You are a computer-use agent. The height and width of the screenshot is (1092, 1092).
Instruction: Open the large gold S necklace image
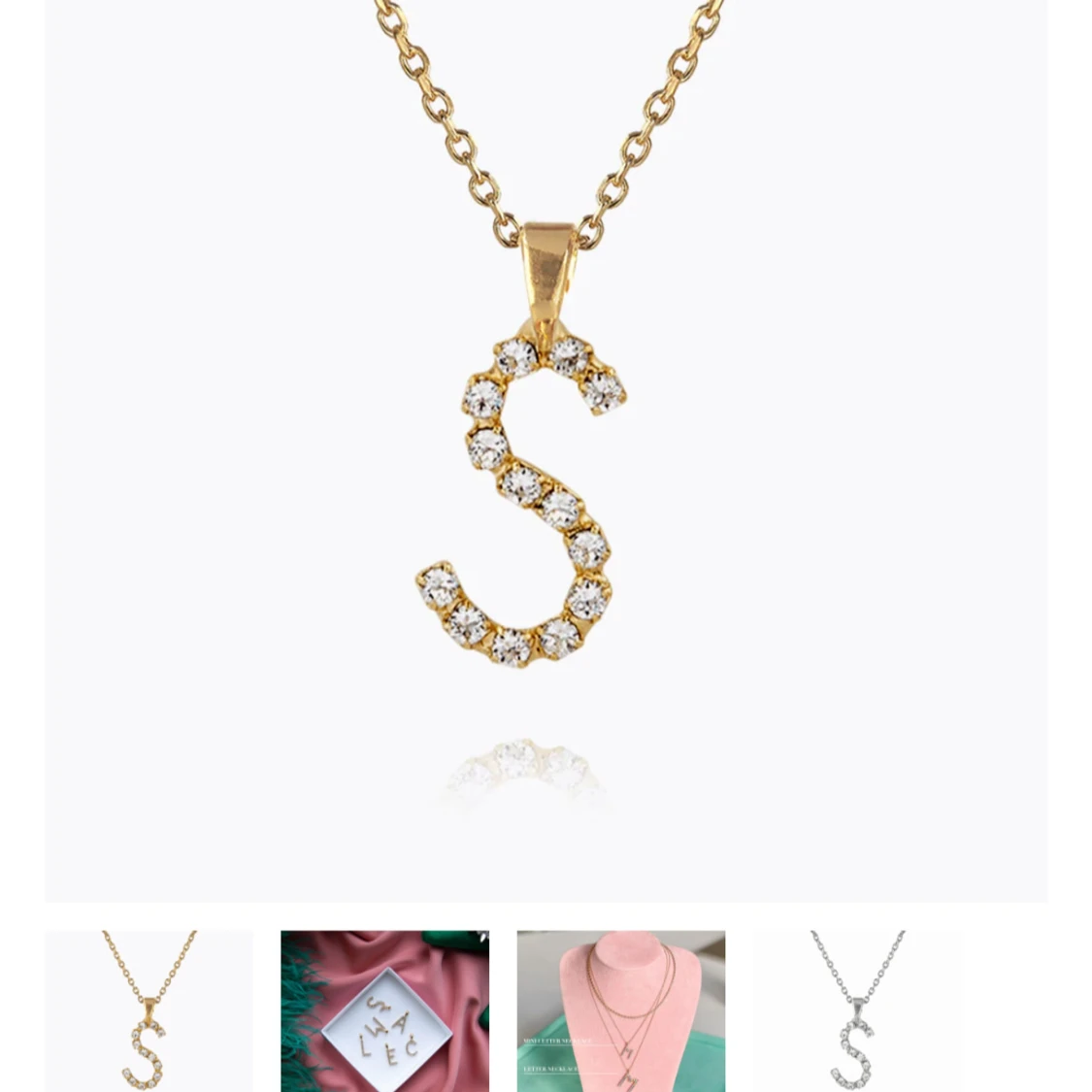(546, 451)
